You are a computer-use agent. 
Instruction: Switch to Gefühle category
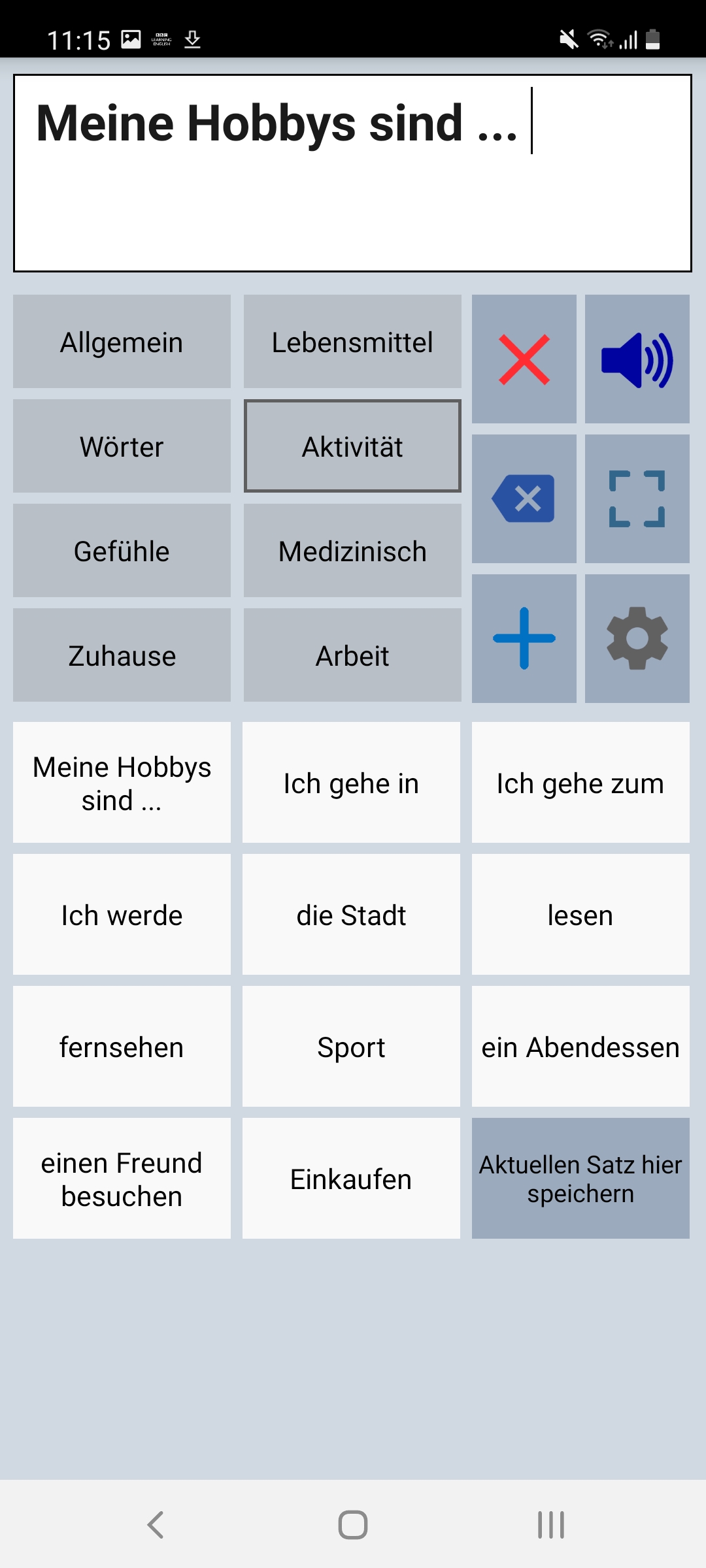pyautogui.click(x=122, y=551)
